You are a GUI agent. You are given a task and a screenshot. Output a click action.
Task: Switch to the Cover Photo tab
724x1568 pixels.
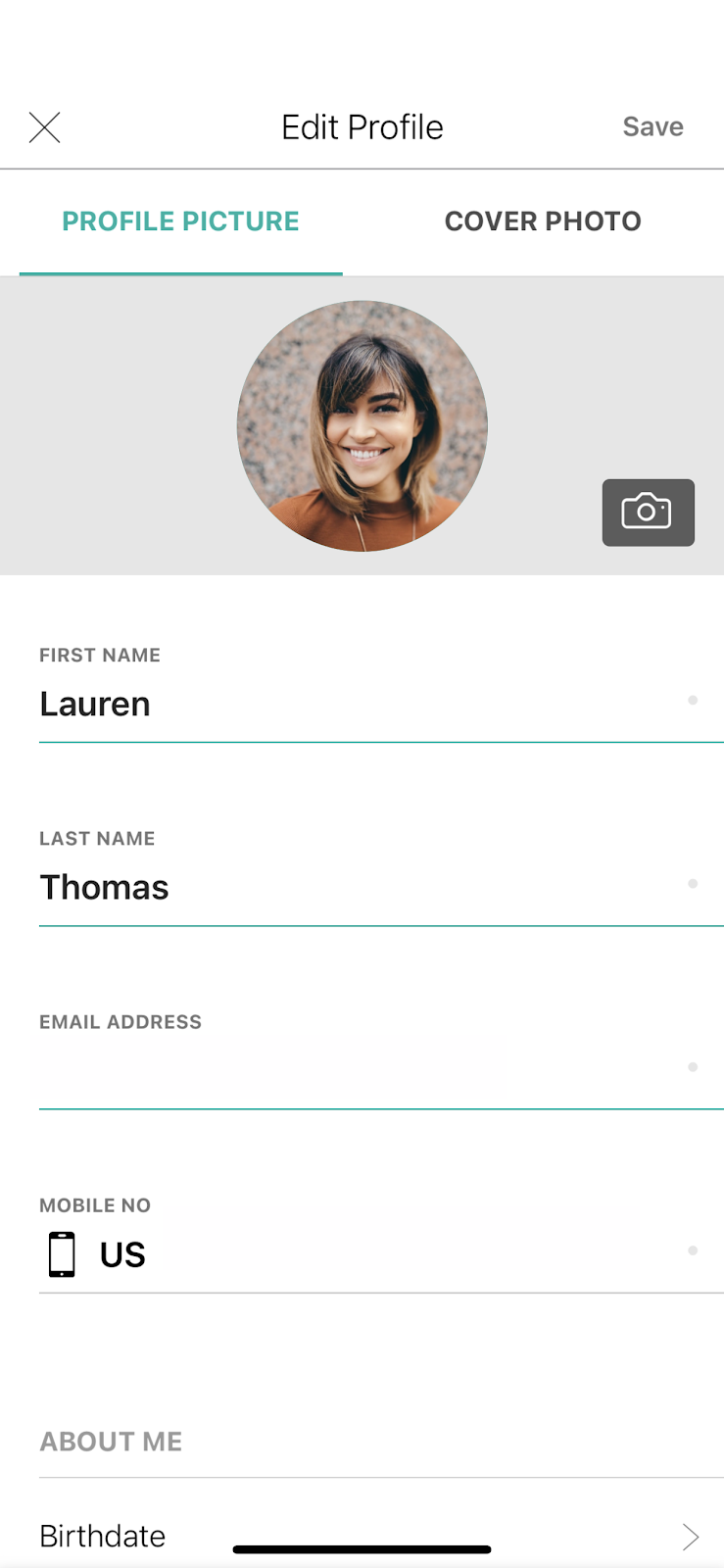543,221
